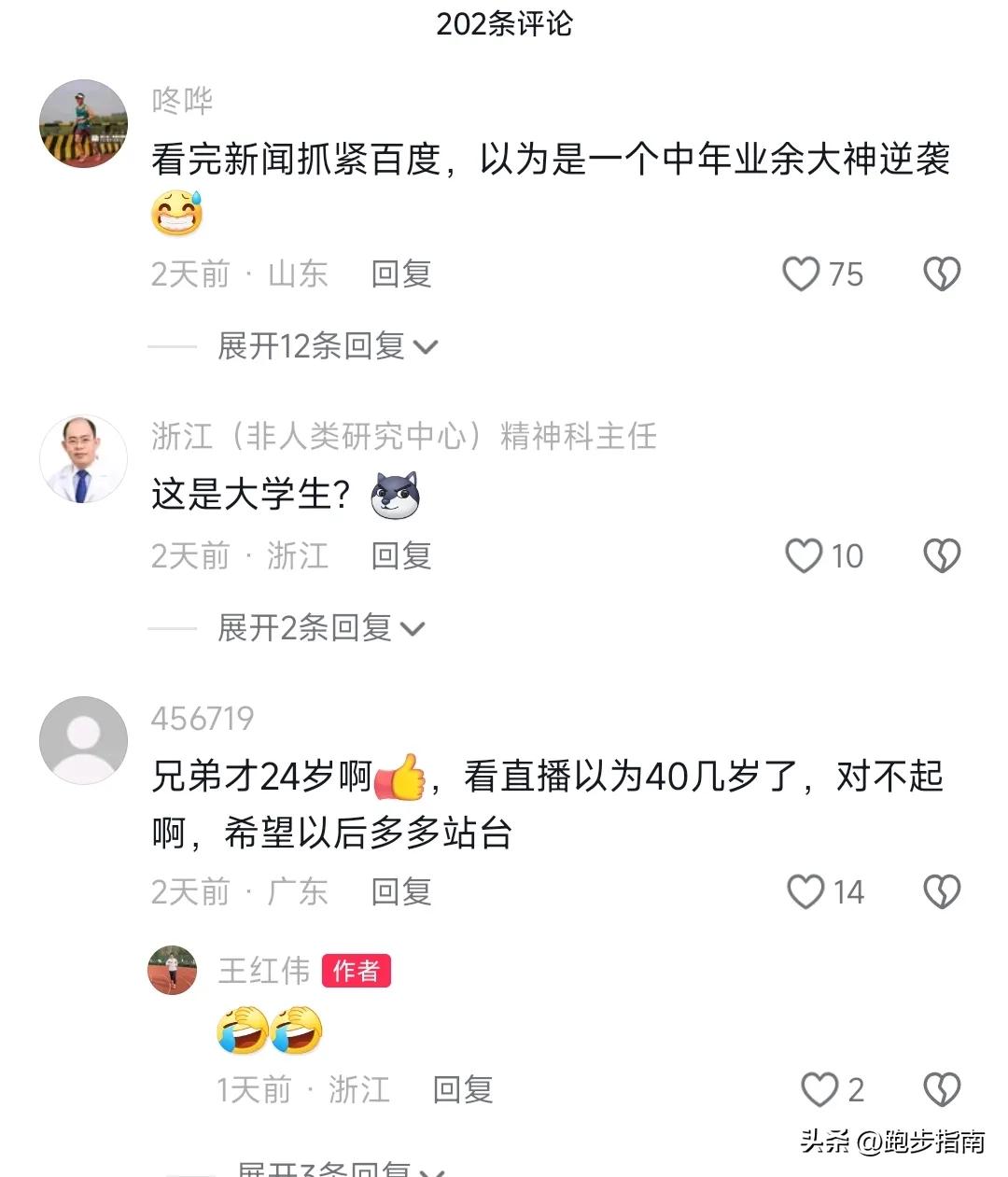Dislike comment by user 456719

click(942, 892)
